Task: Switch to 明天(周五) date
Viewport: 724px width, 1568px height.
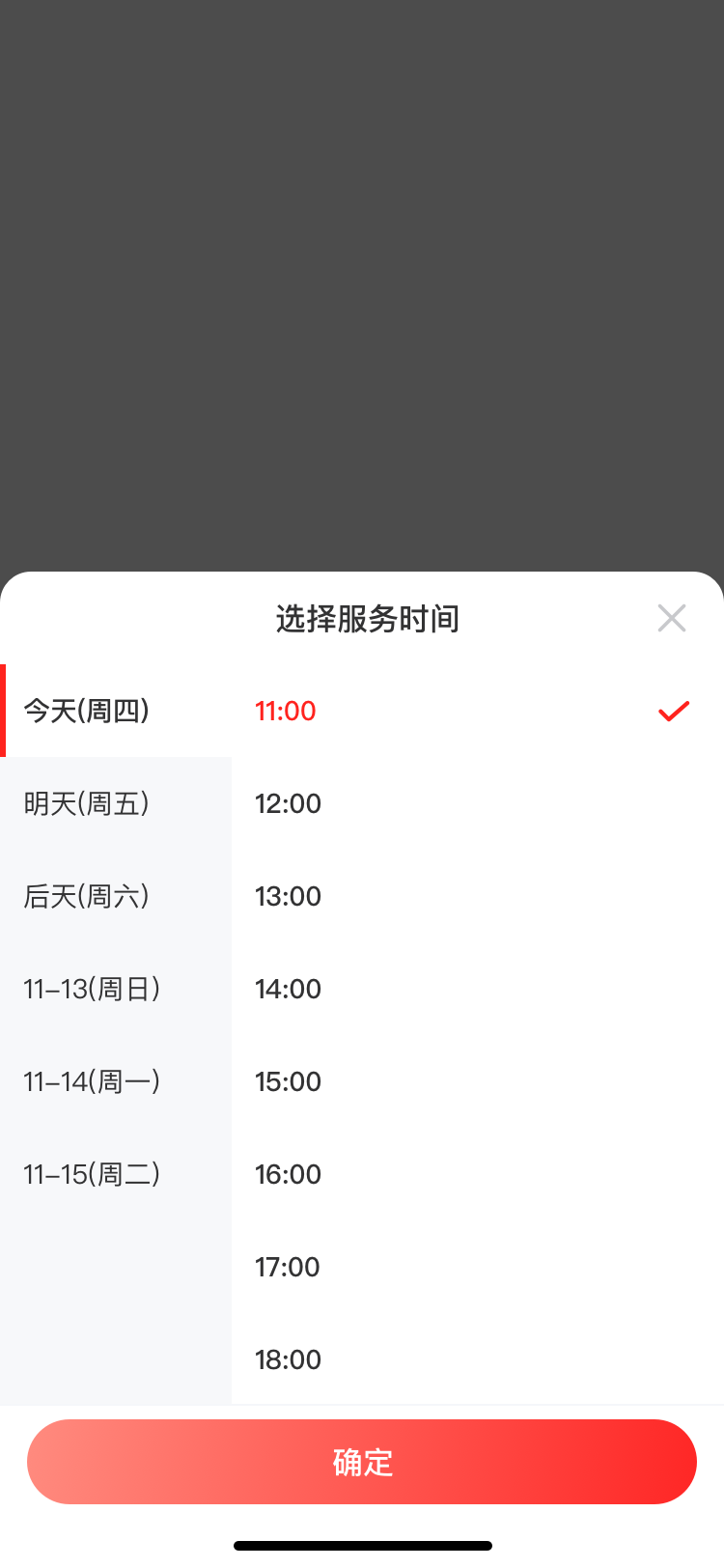Action: tap(116, 803)
